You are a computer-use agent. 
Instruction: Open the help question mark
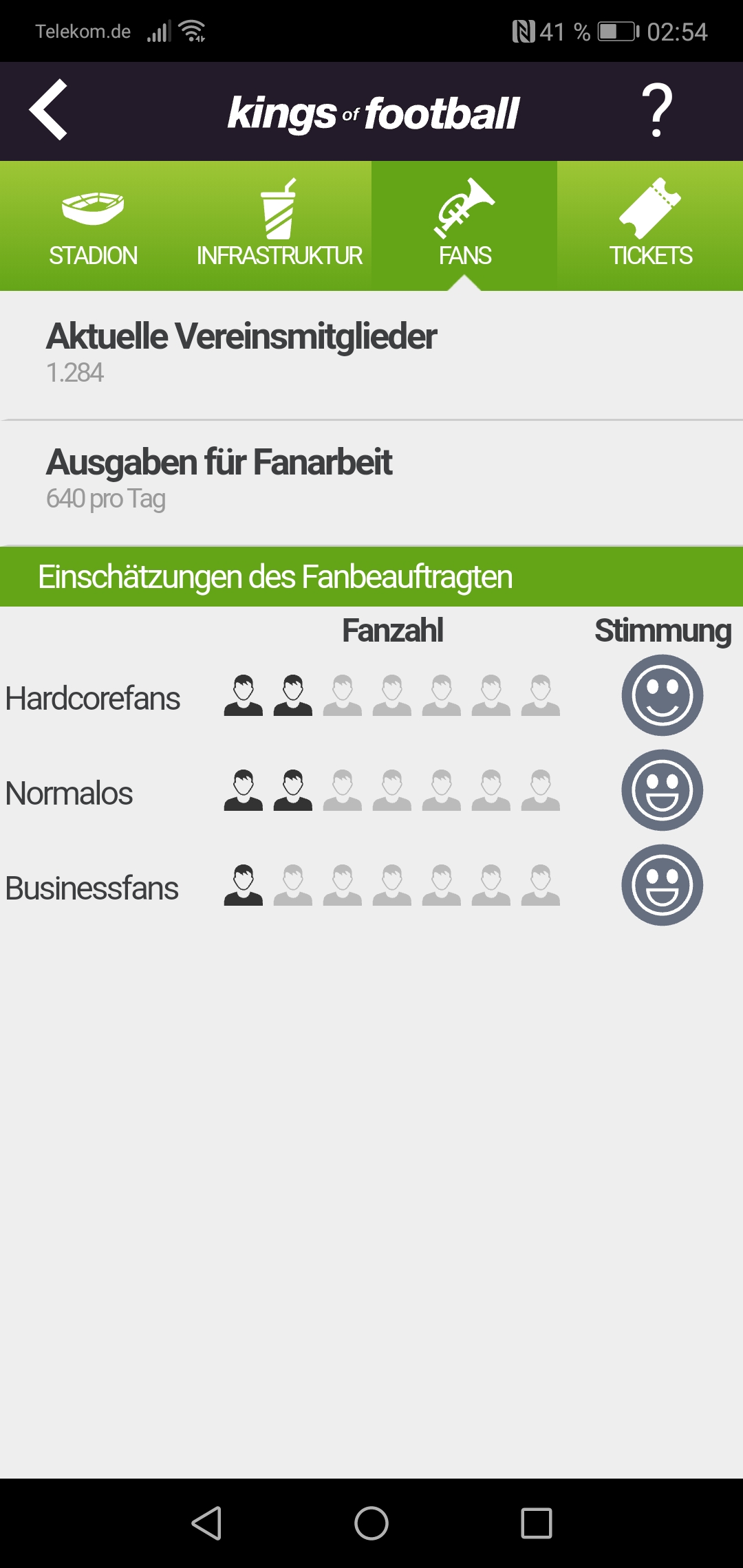click(x=657, y=110)
